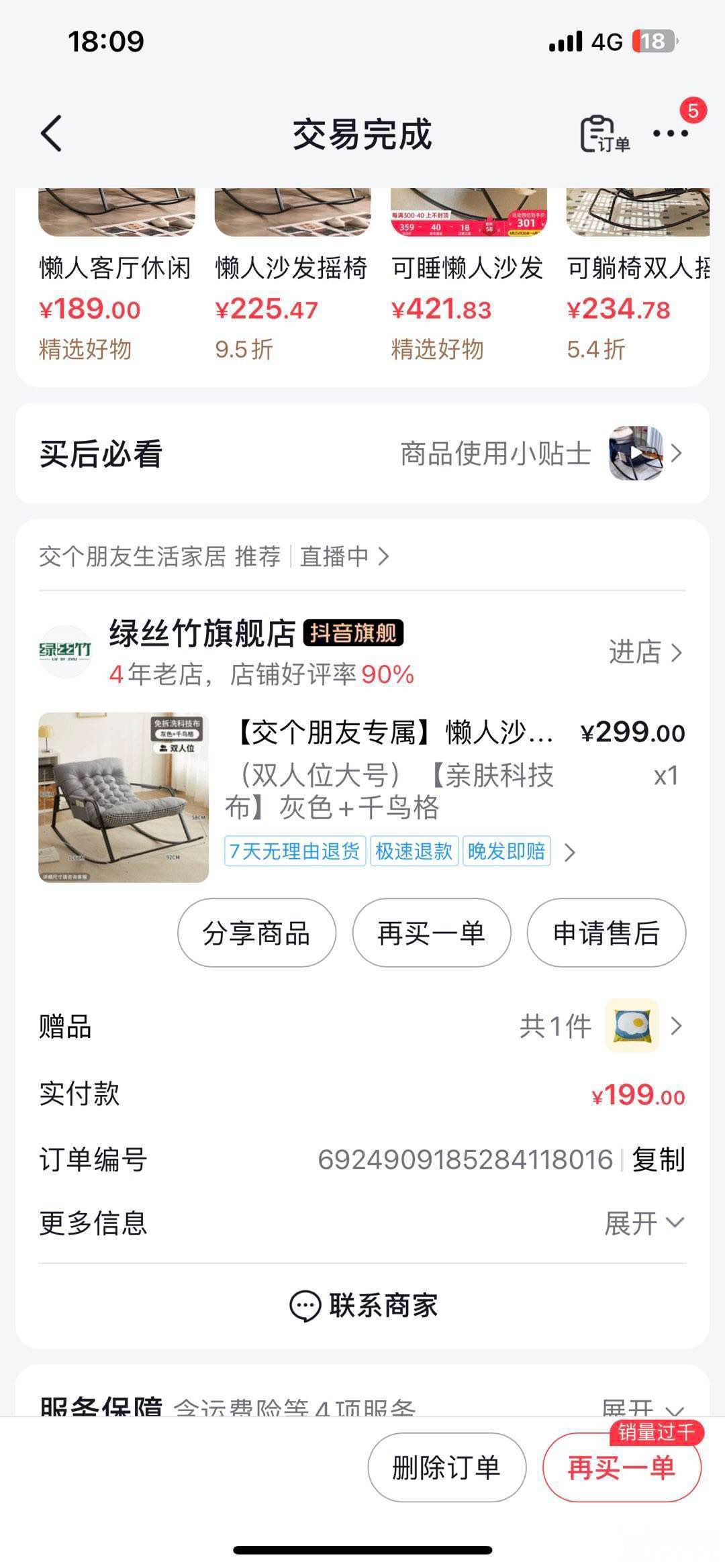Enter the shop via 进店
The image size is (725, 1568).
coord(644,652)
